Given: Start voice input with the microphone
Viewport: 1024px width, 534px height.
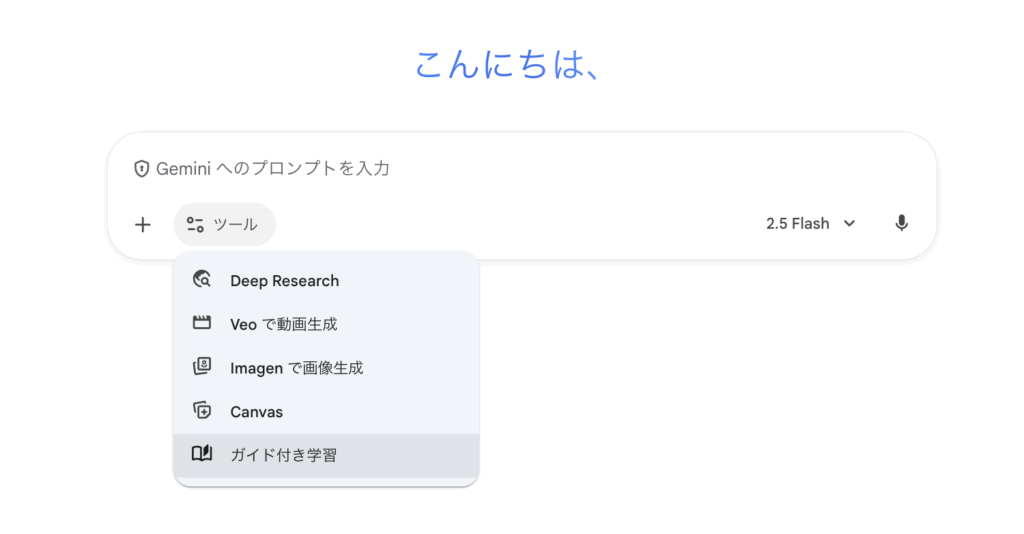Looking at the screenshot, I should coord(901,224).
